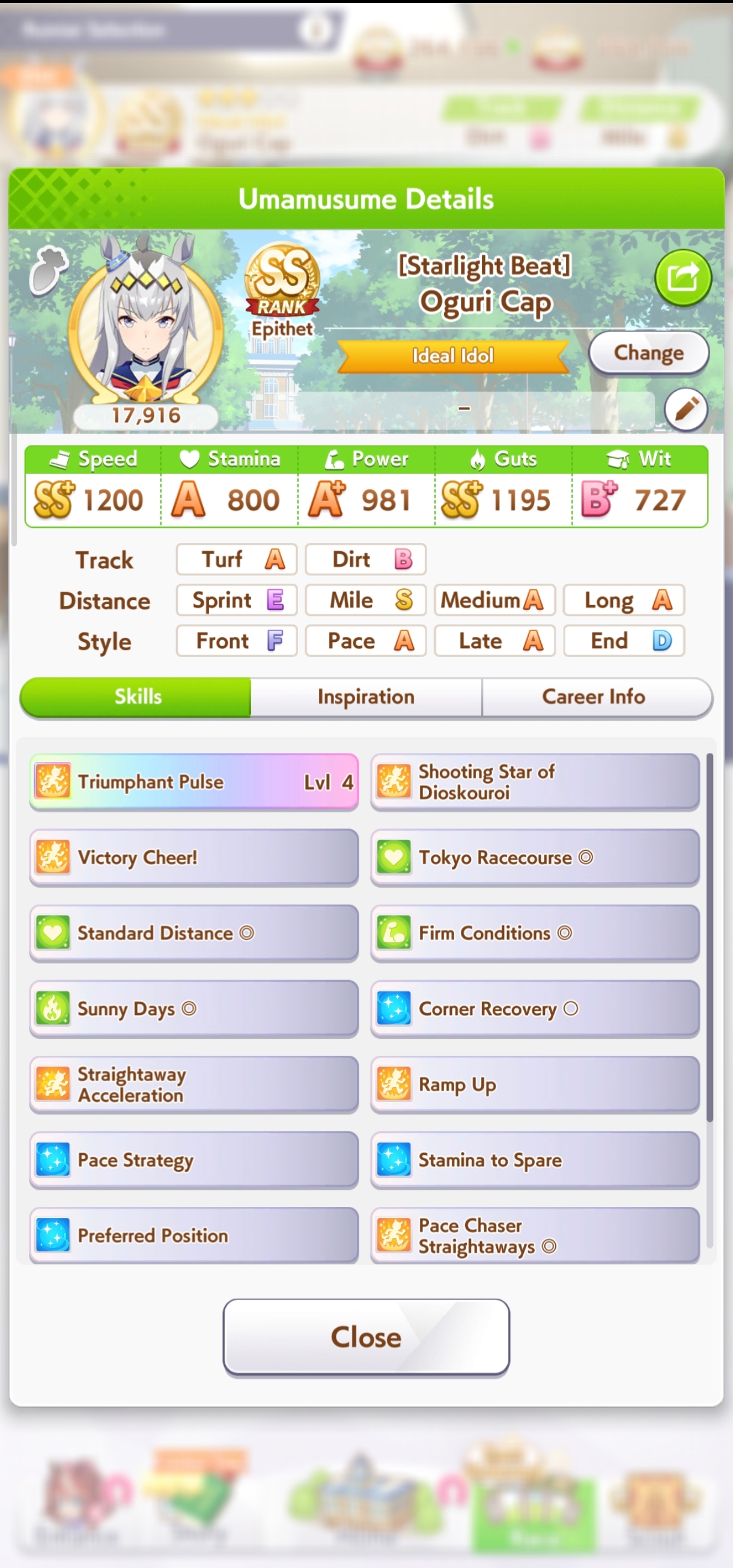View Corner Recovery skill details

535,1009
